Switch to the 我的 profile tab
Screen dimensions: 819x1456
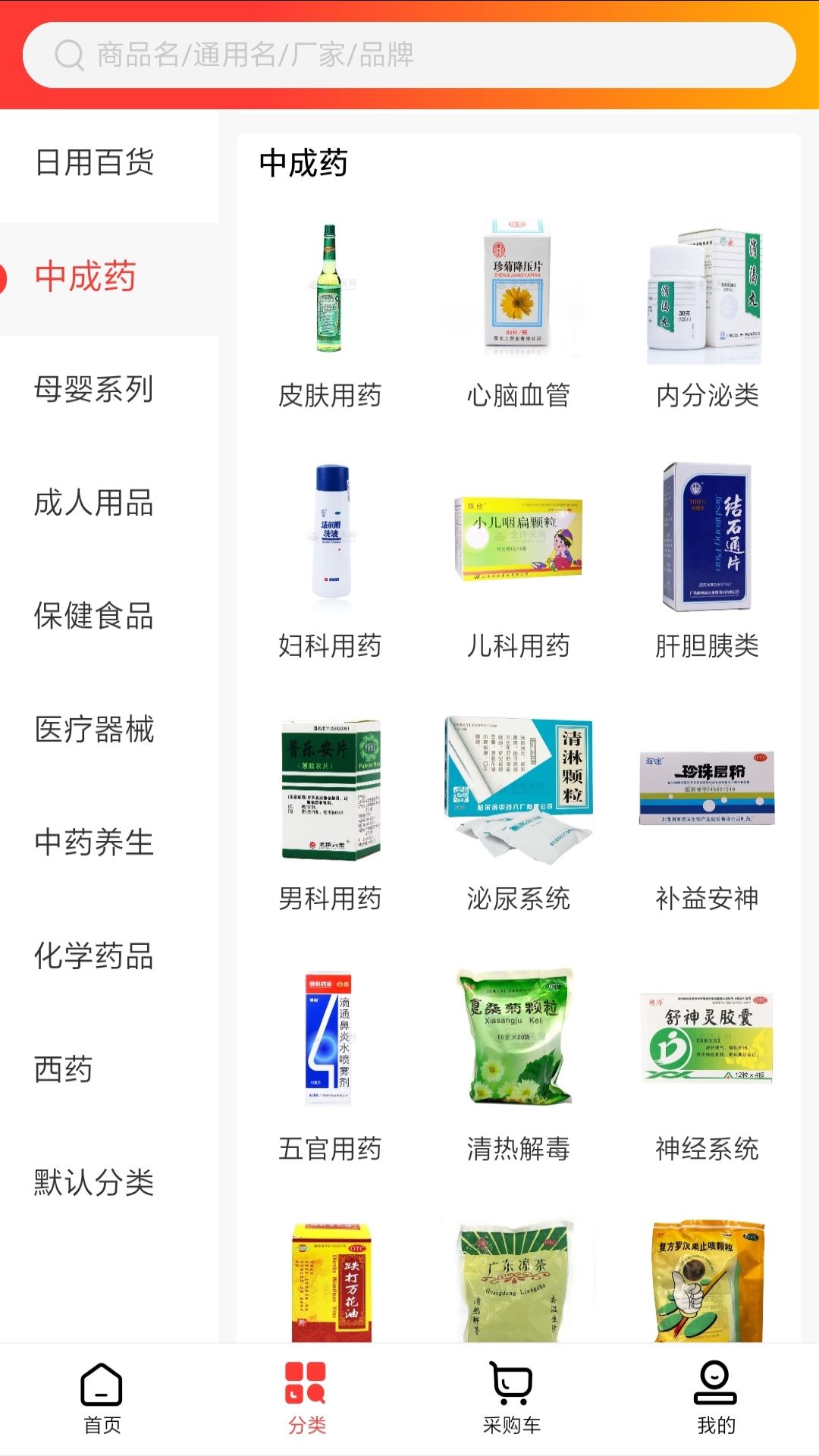pyautogui.click(x=717, y=1399)
